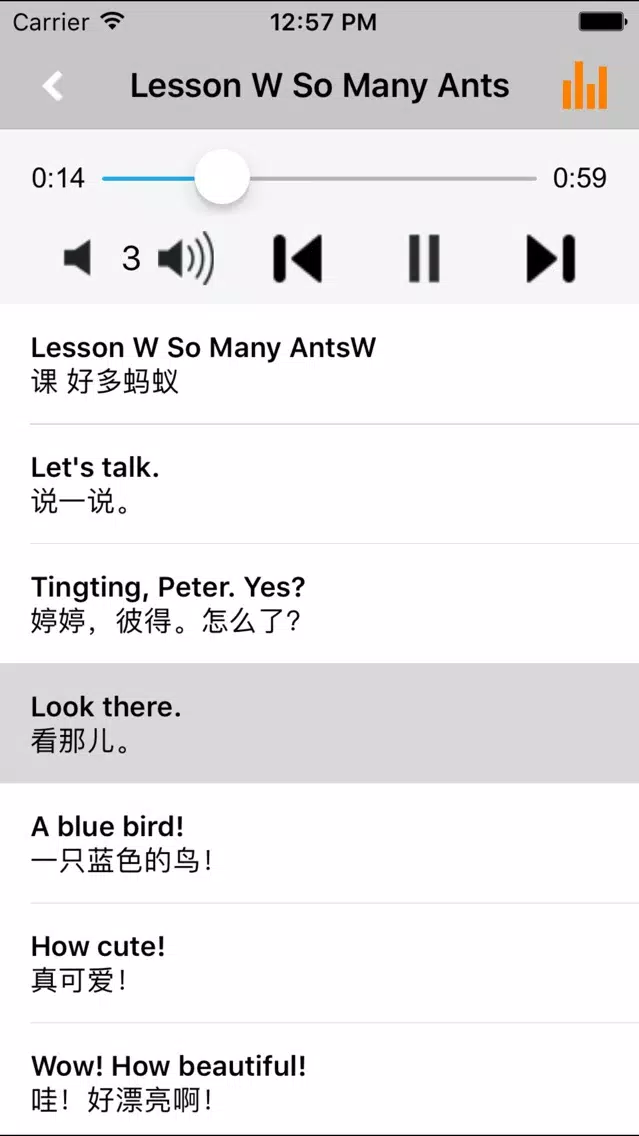This screenshot has height=1136, width=639.
Task: Select the "Wow! How beautiful!" line
Action: [x=320, y=1079]
